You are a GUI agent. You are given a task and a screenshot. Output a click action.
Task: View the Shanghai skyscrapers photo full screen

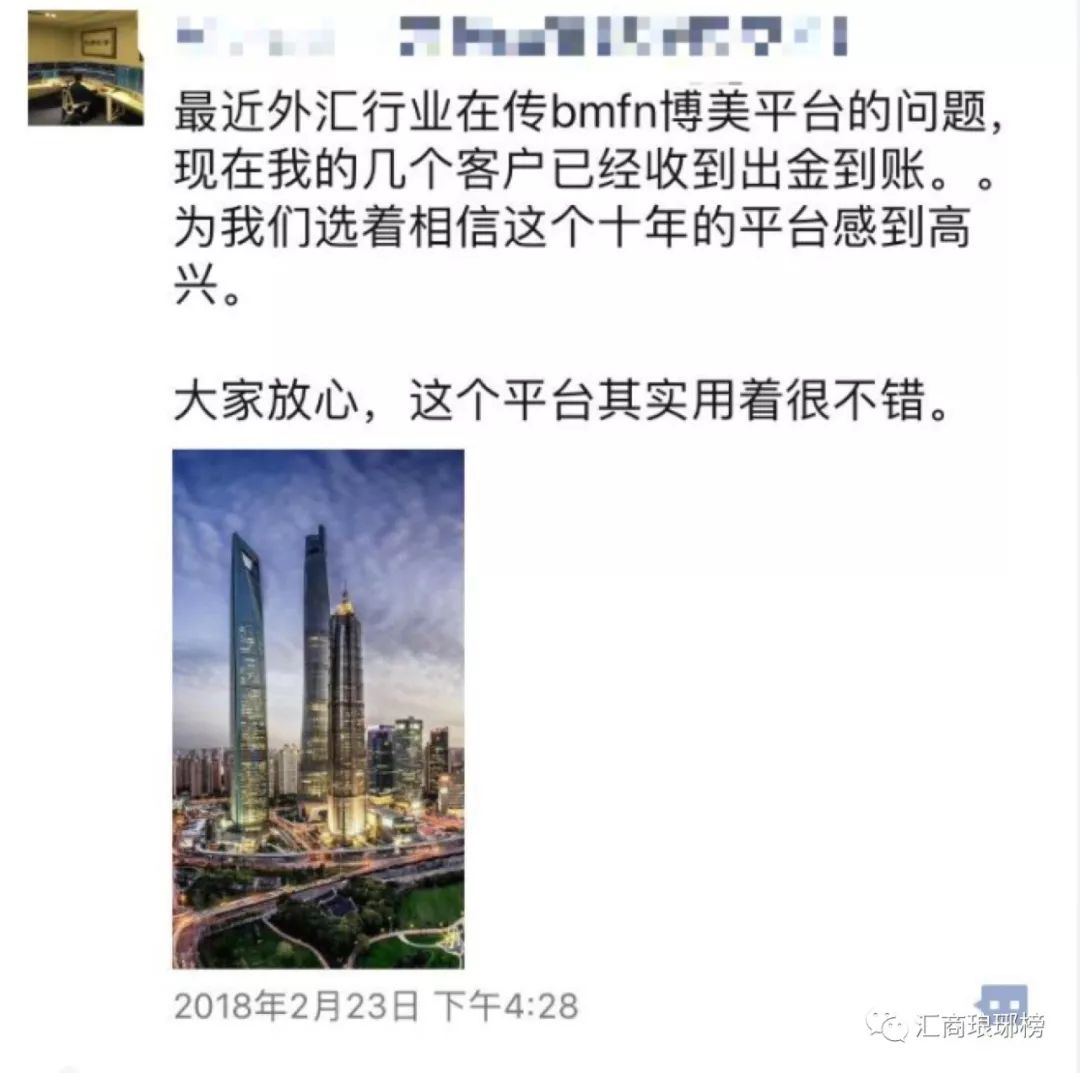click(x=318, y=708)
